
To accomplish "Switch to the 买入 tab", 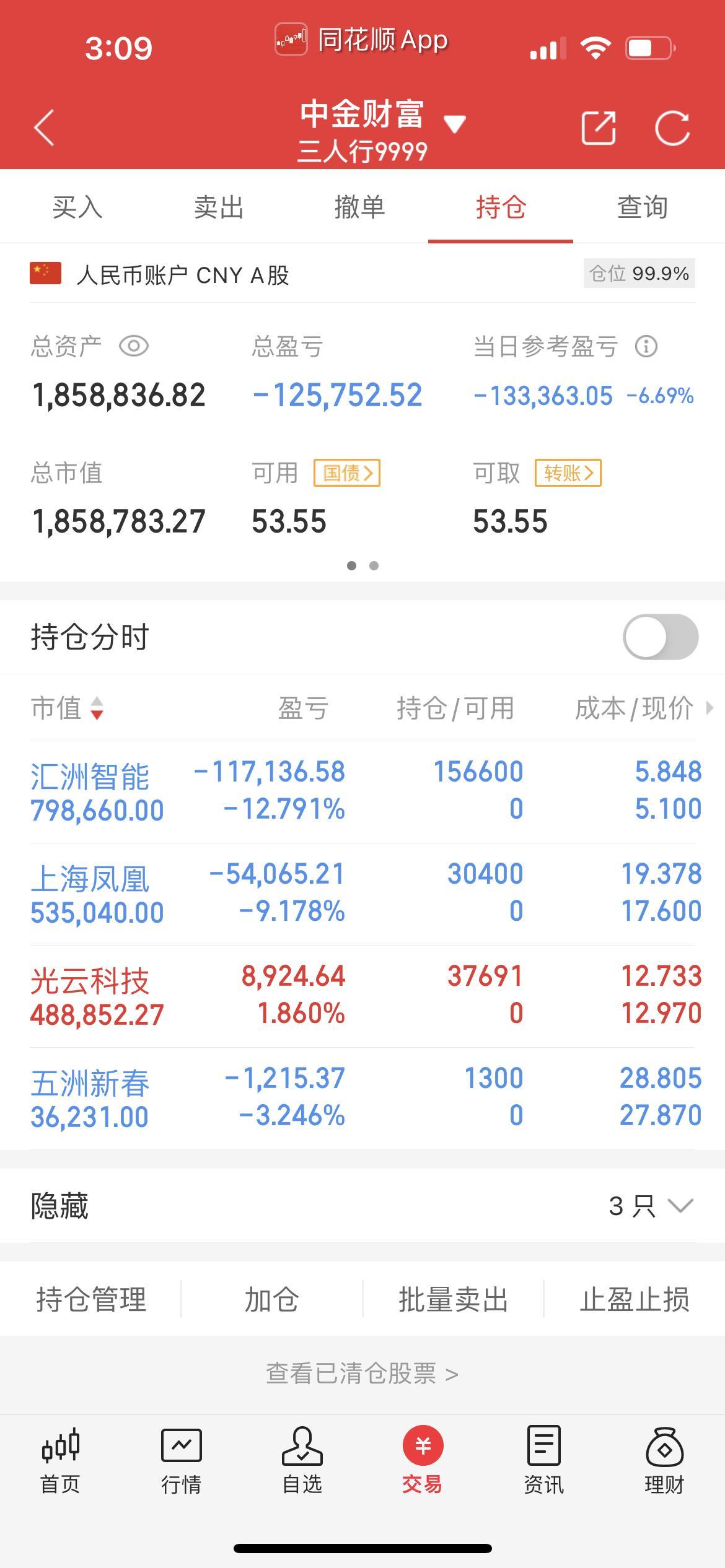I will tap(77, 207).
